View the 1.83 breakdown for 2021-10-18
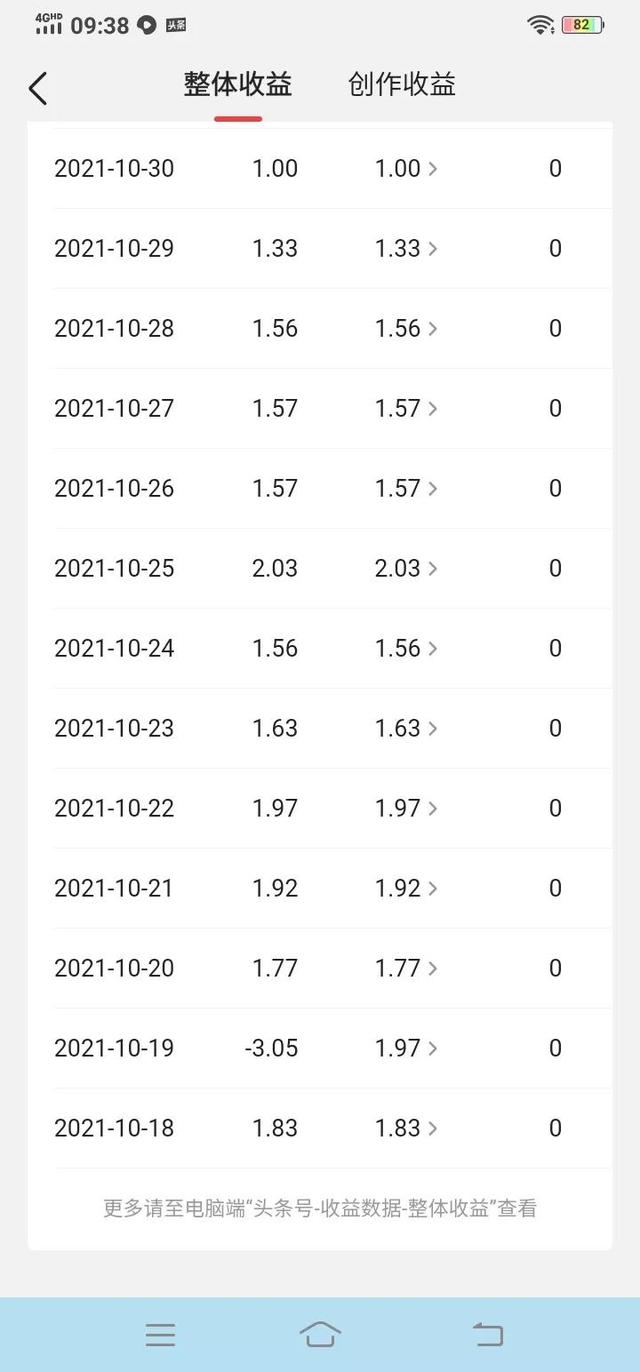 [406, 1129]
